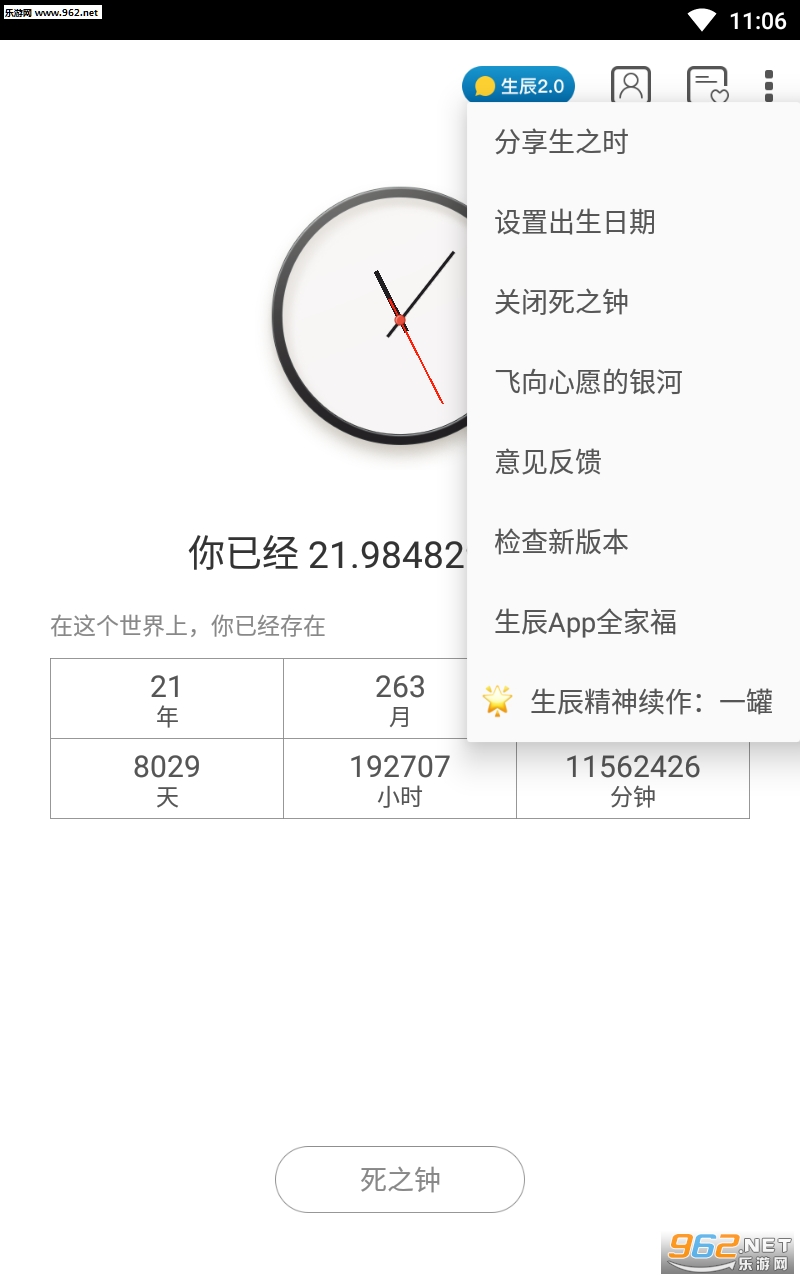Tap the 死之钟 button

(x=400, y=1179)
